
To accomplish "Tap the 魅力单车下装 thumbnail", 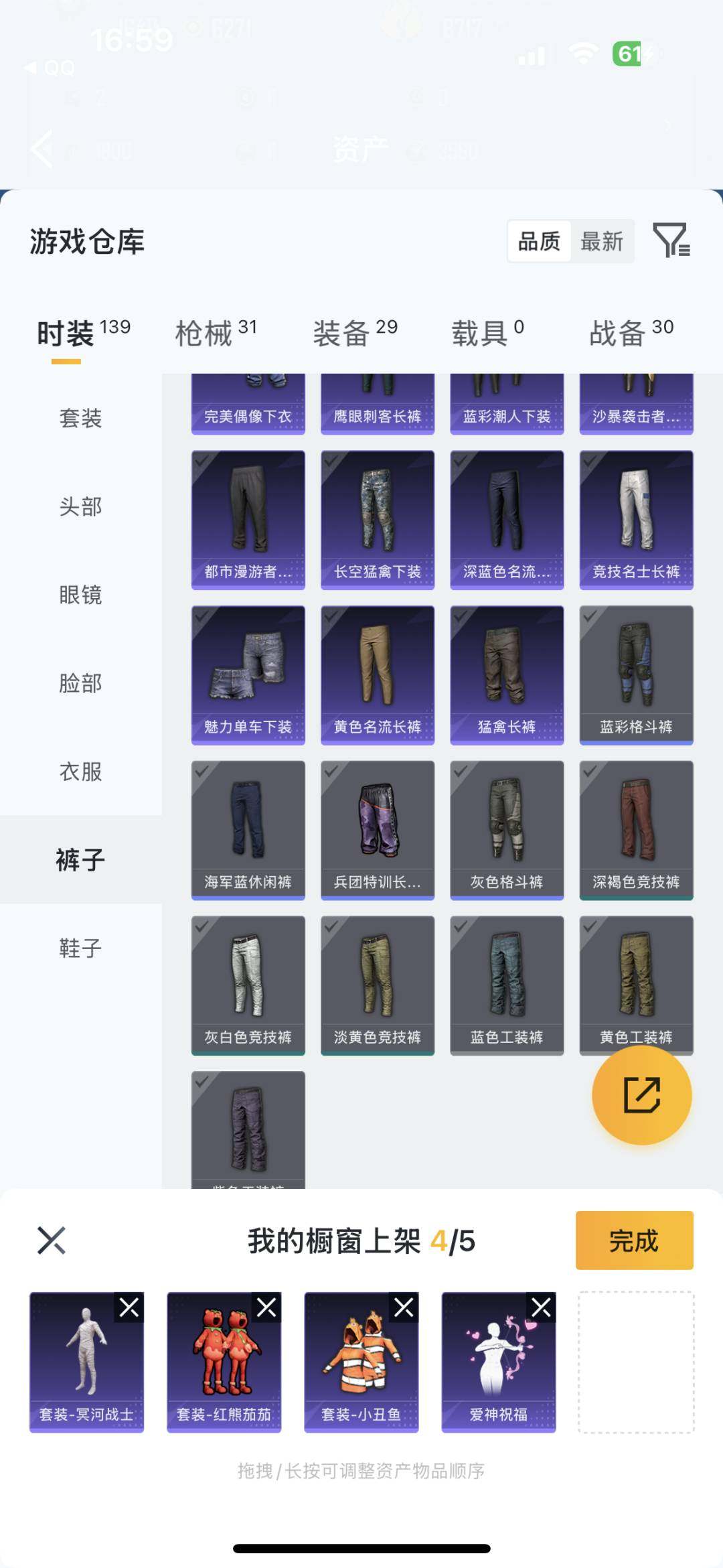I will point(247,674).
